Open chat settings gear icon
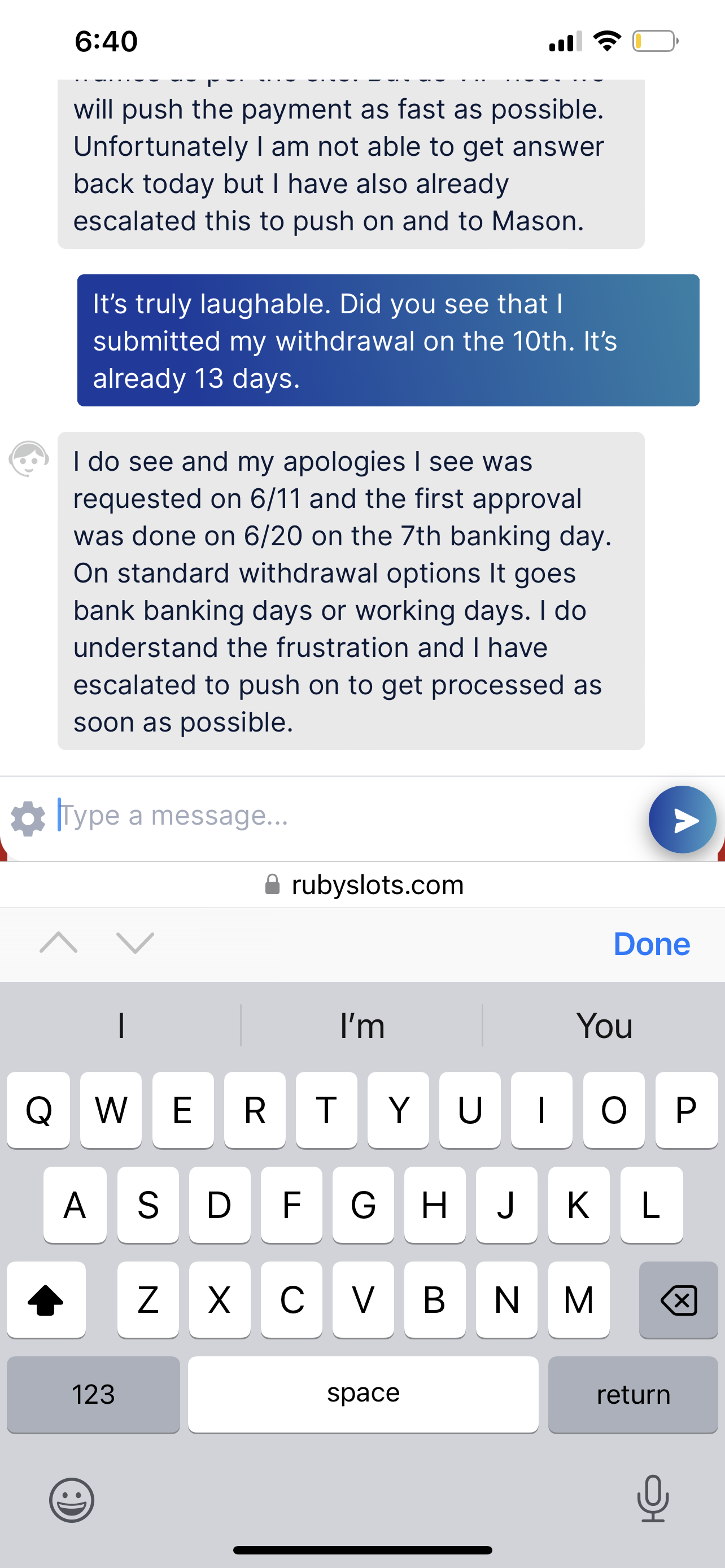This screenshot has height=1568, width=725. (28, 818)
